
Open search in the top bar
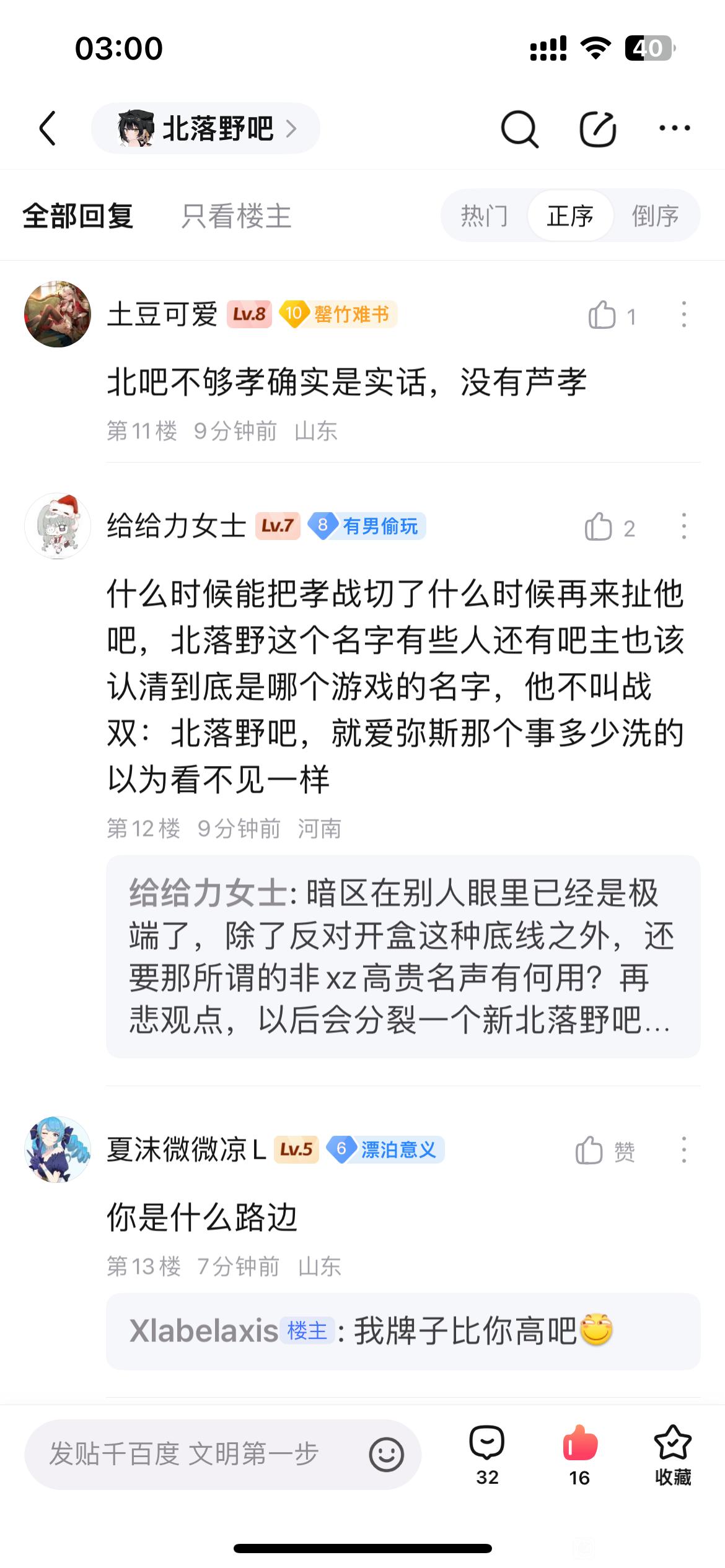pyautogui.click(x=519, y=129)
